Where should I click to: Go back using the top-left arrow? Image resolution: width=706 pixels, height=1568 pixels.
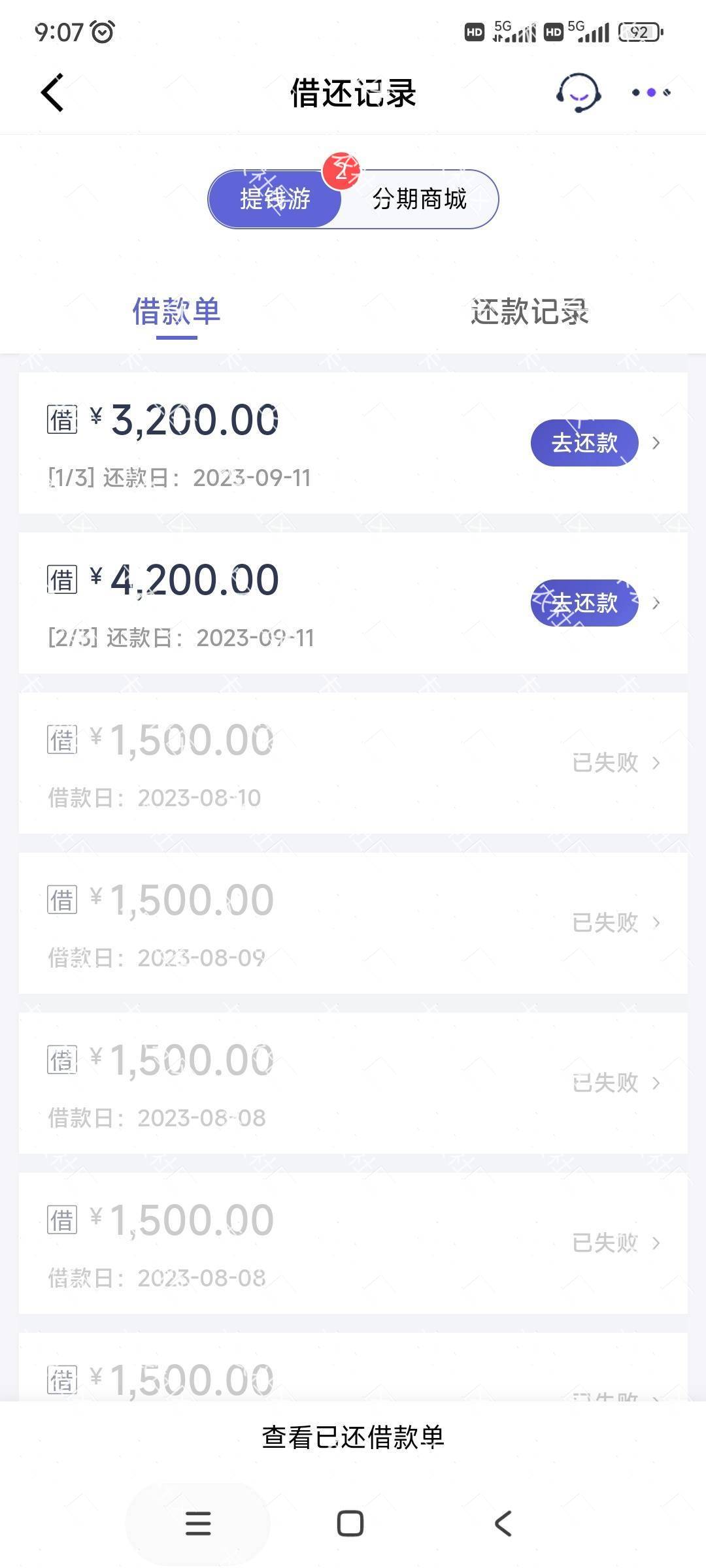pos(52,93)
